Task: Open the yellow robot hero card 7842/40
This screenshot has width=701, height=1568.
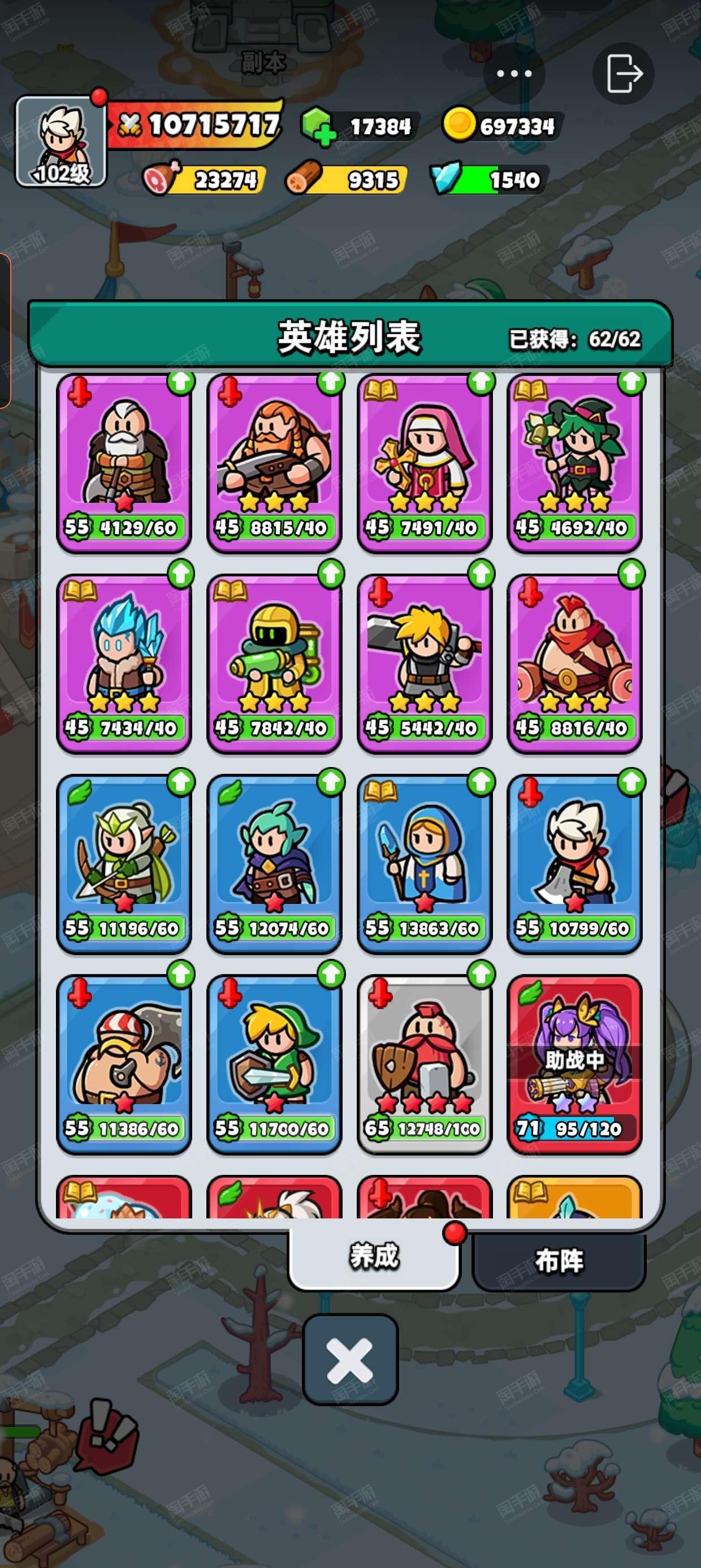Action: (x=274, y=664)
